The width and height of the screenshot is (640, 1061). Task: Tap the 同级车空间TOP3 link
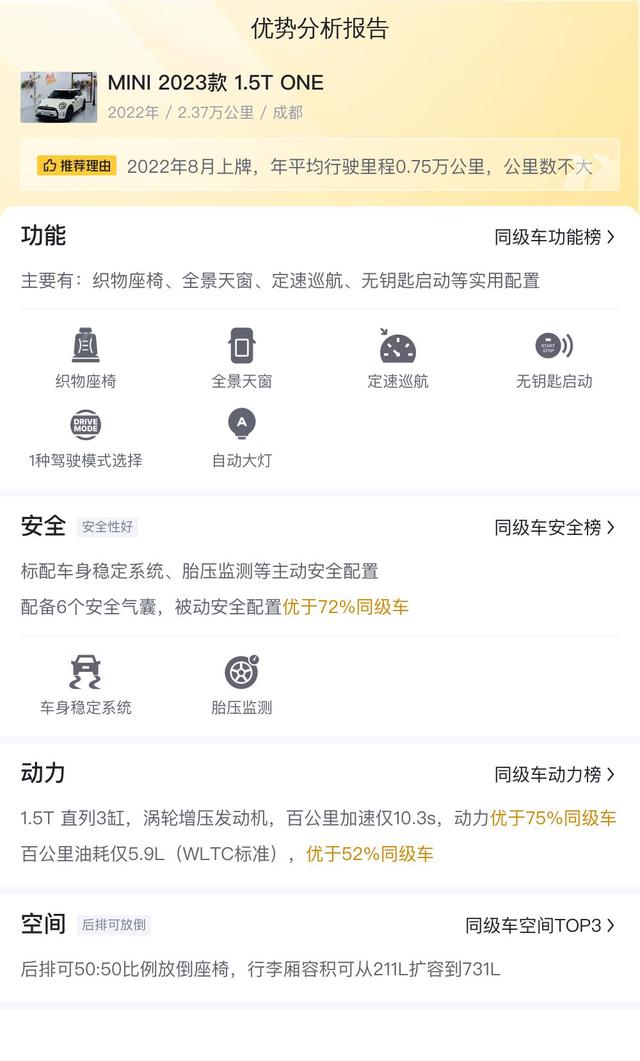(539, 926)
